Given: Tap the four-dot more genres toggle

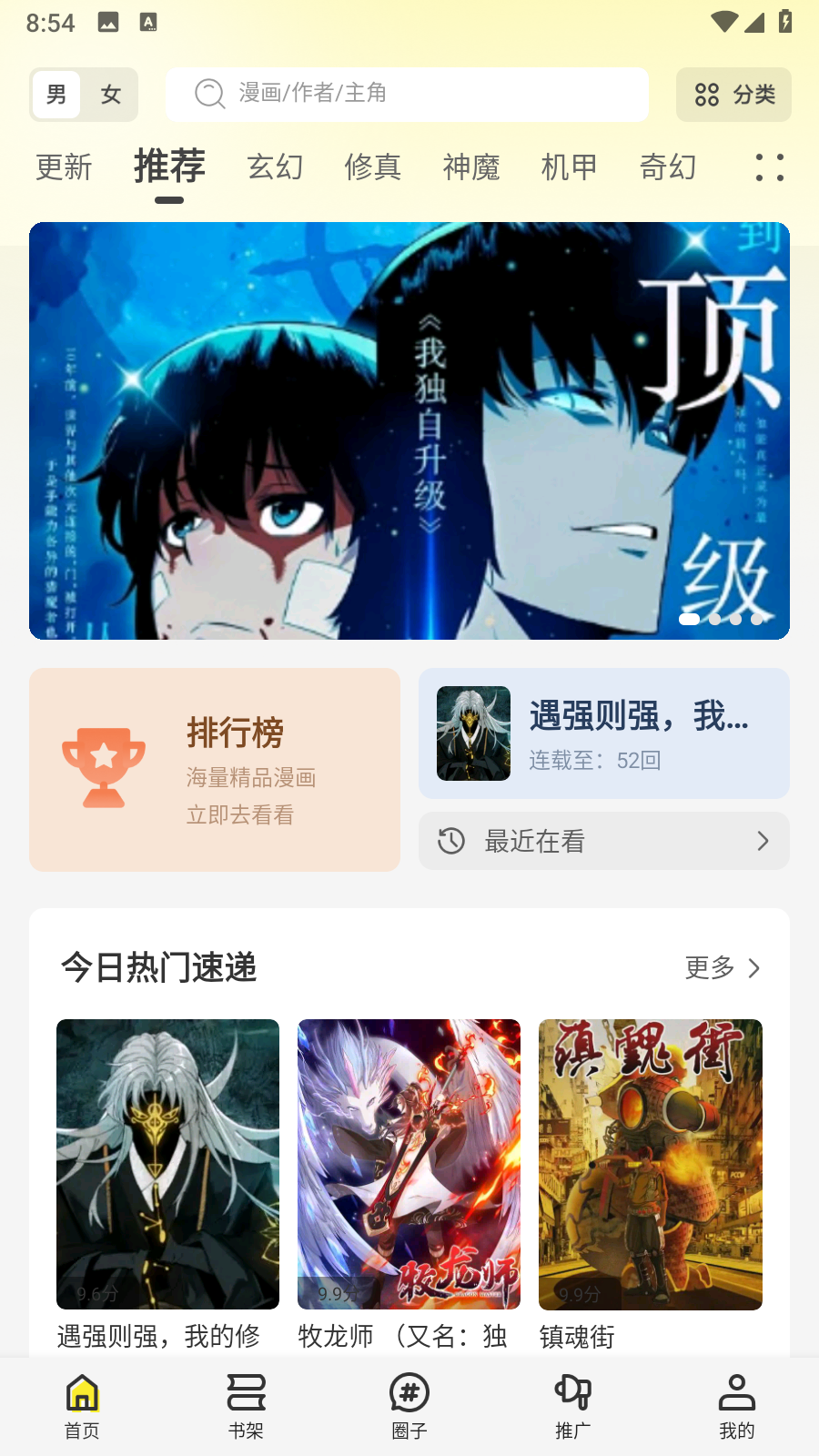Looking at the screenshot, I should [x=769, y=167].
